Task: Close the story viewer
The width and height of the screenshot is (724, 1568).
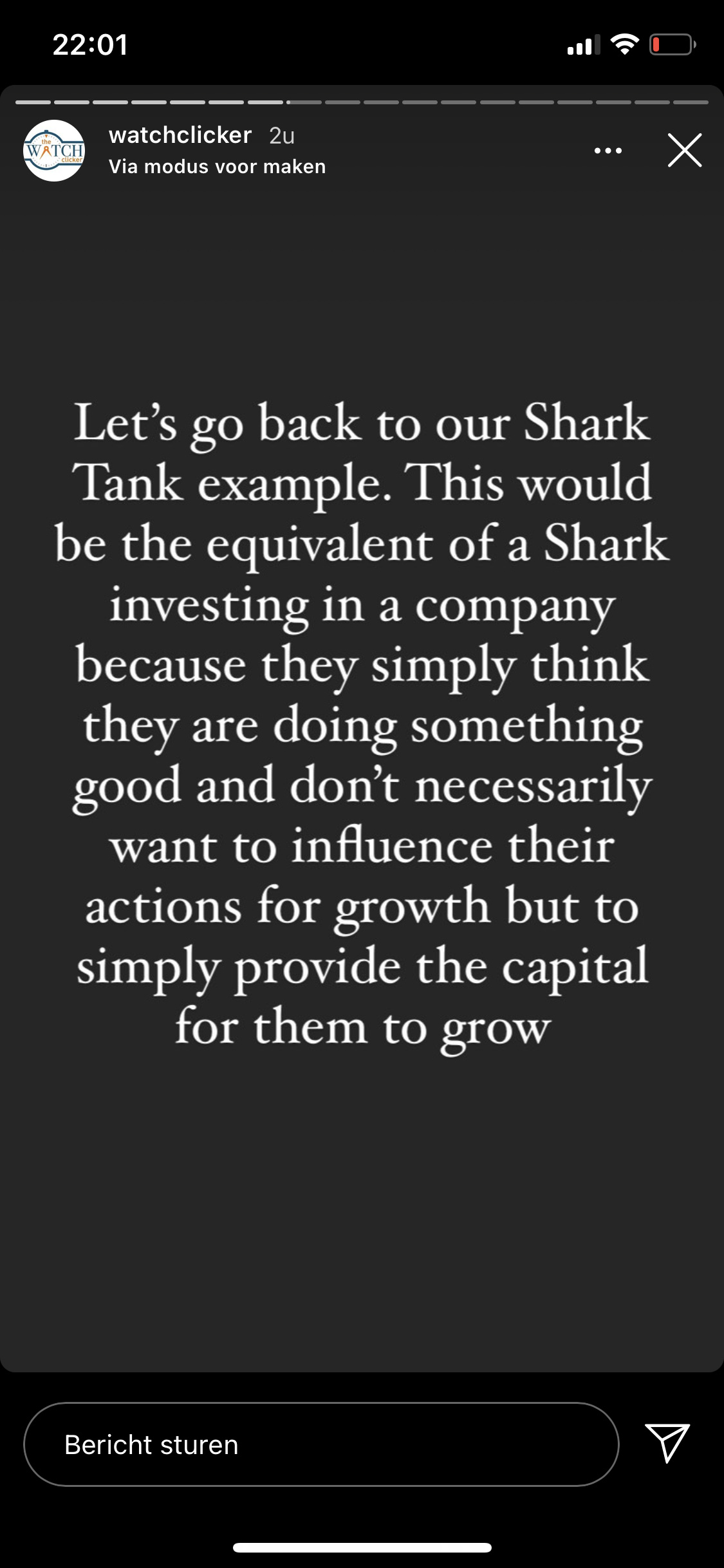Action: point(685,151)
